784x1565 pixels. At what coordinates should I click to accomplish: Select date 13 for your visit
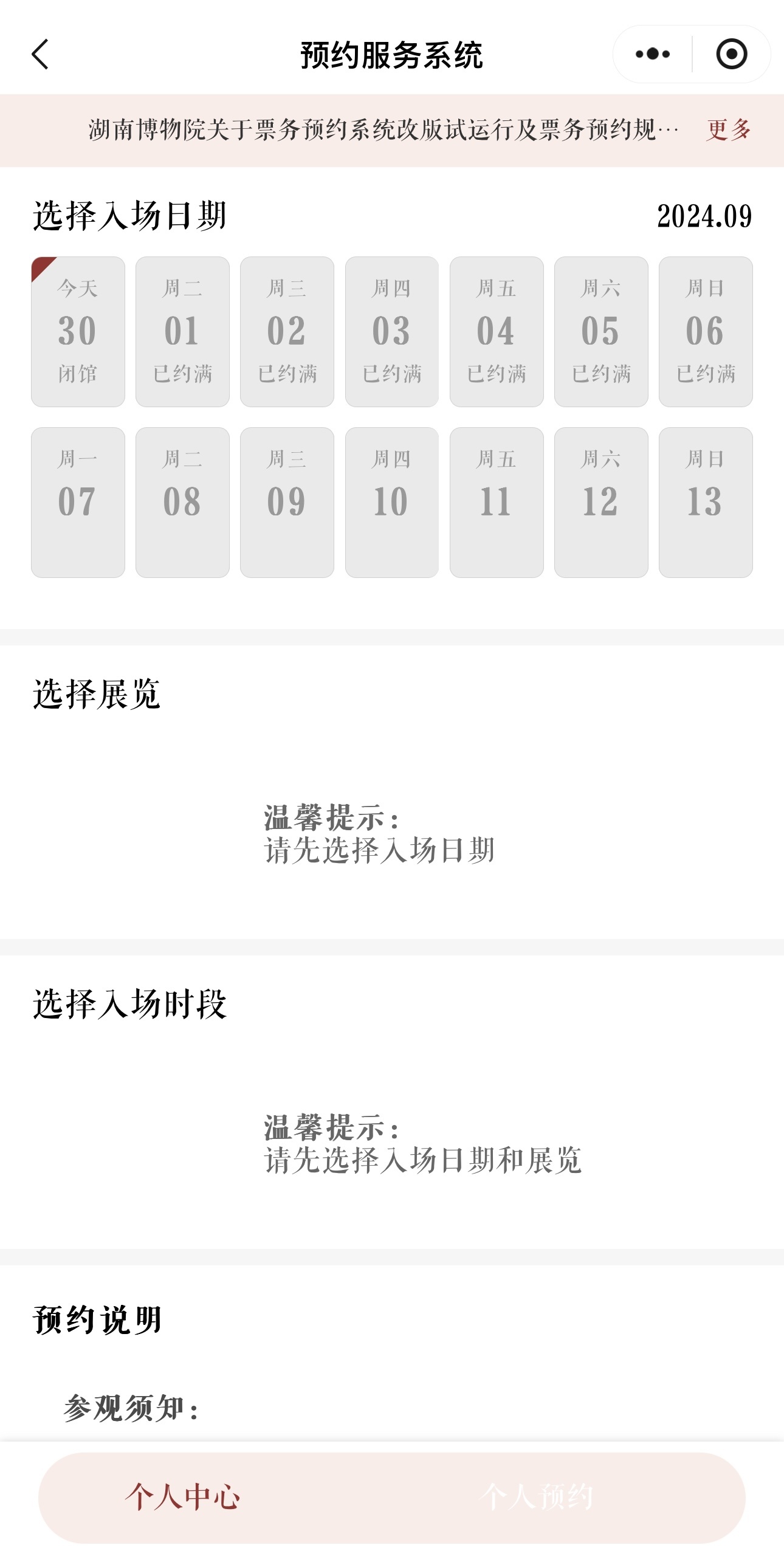pos(706,501)
